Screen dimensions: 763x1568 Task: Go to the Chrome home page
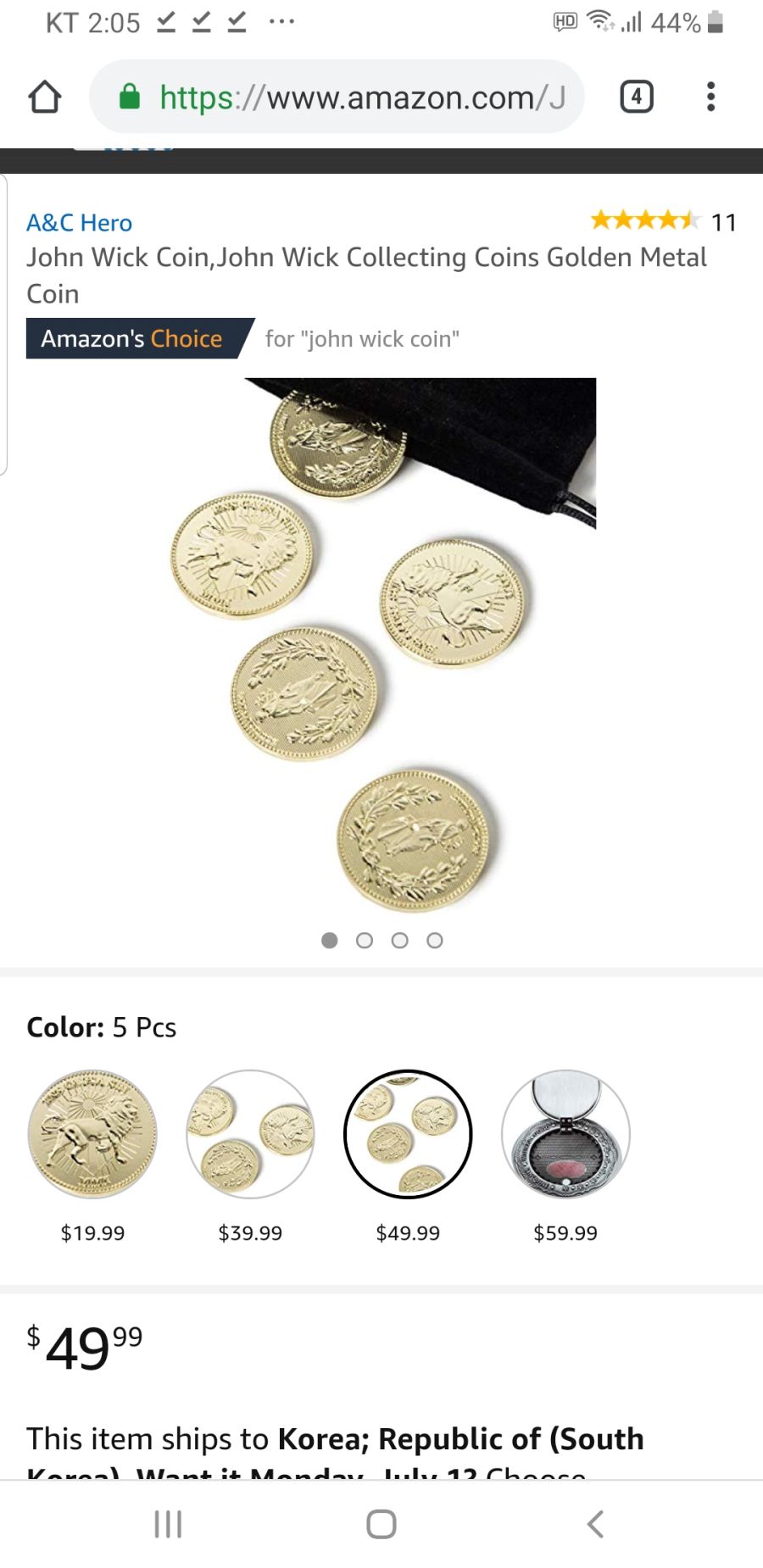point(45,97)
